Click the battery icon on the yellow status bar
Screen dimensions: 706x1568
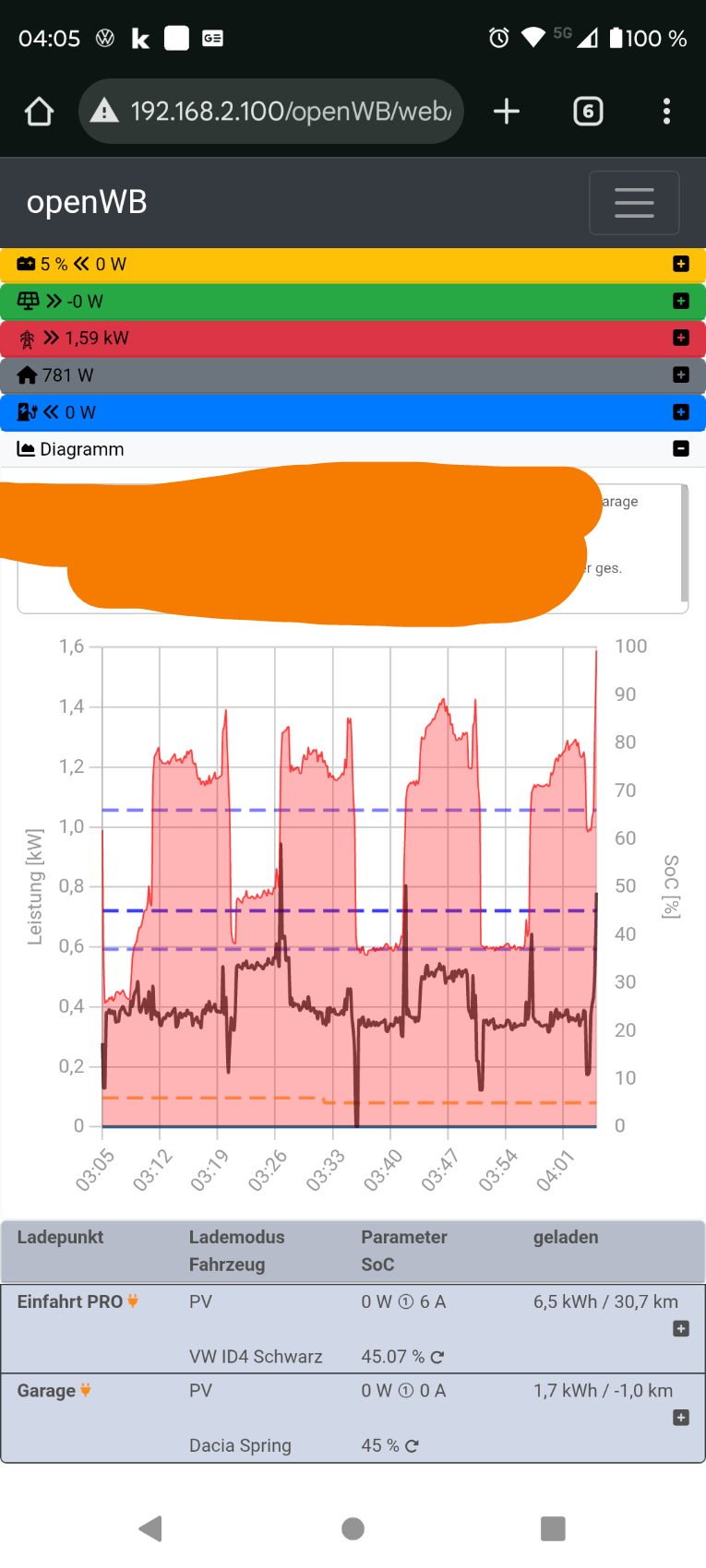pyautogui.click(x=28, y=264)
